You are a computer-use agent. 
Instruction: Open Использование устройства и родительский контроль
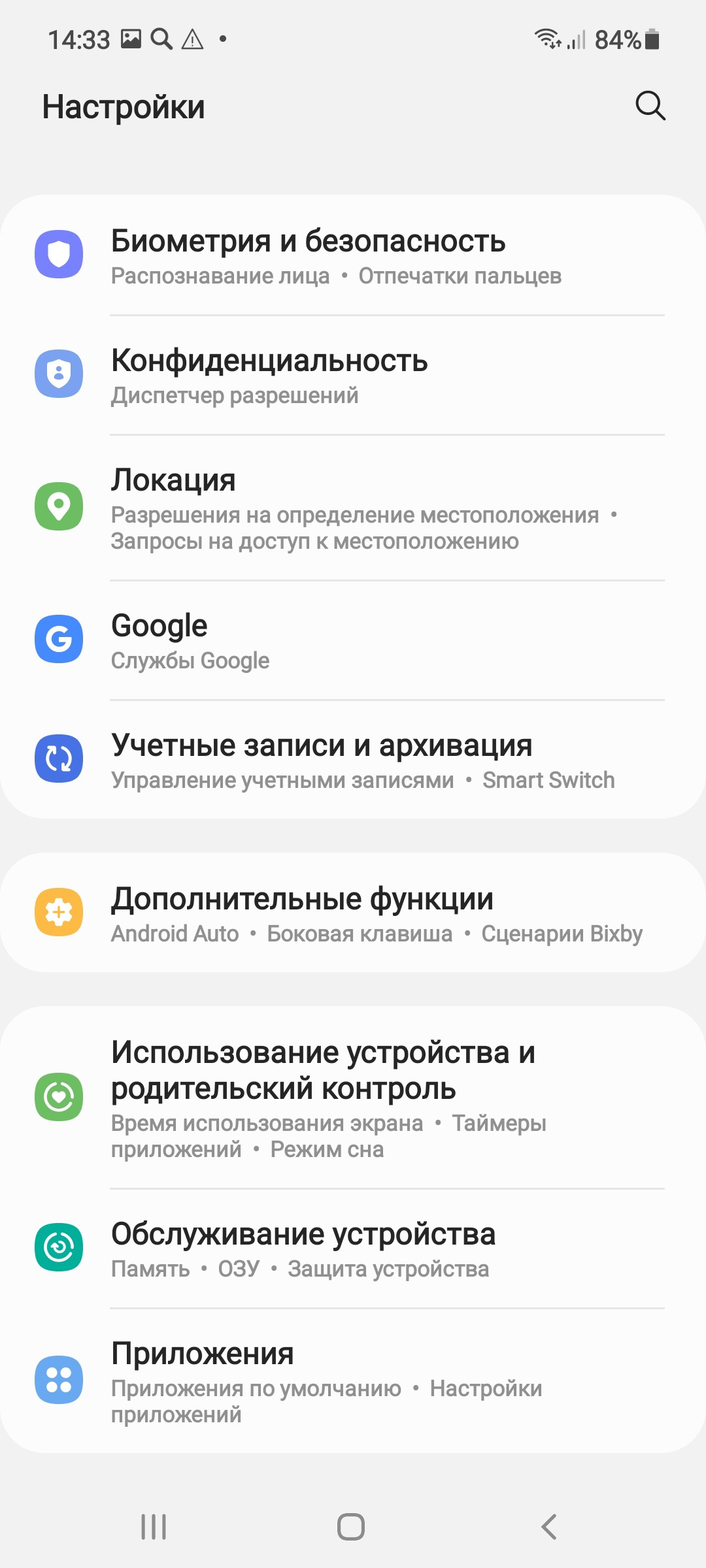click(353, 1098)
